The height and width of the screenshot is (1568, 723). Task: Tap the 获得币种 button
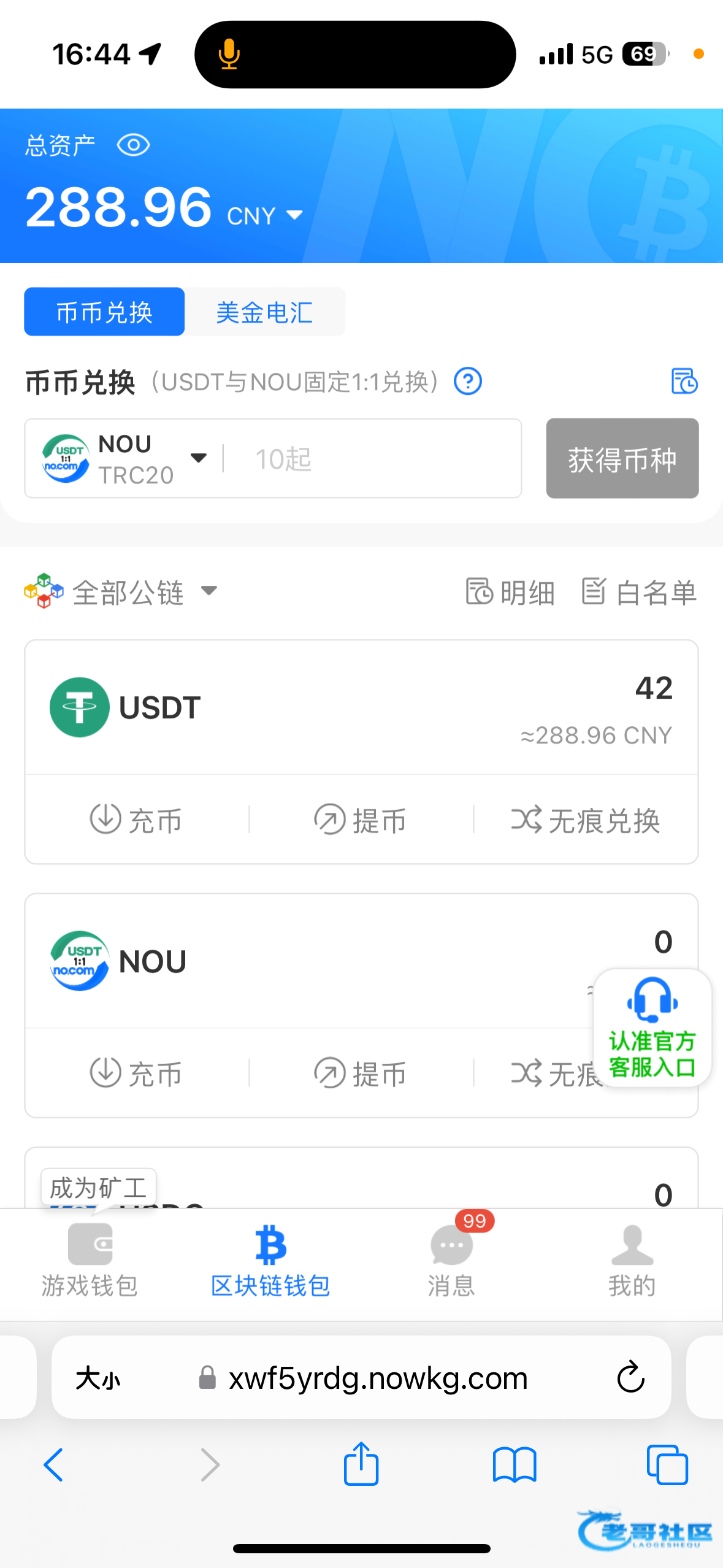pyautogui.click(x=622, y=459)
